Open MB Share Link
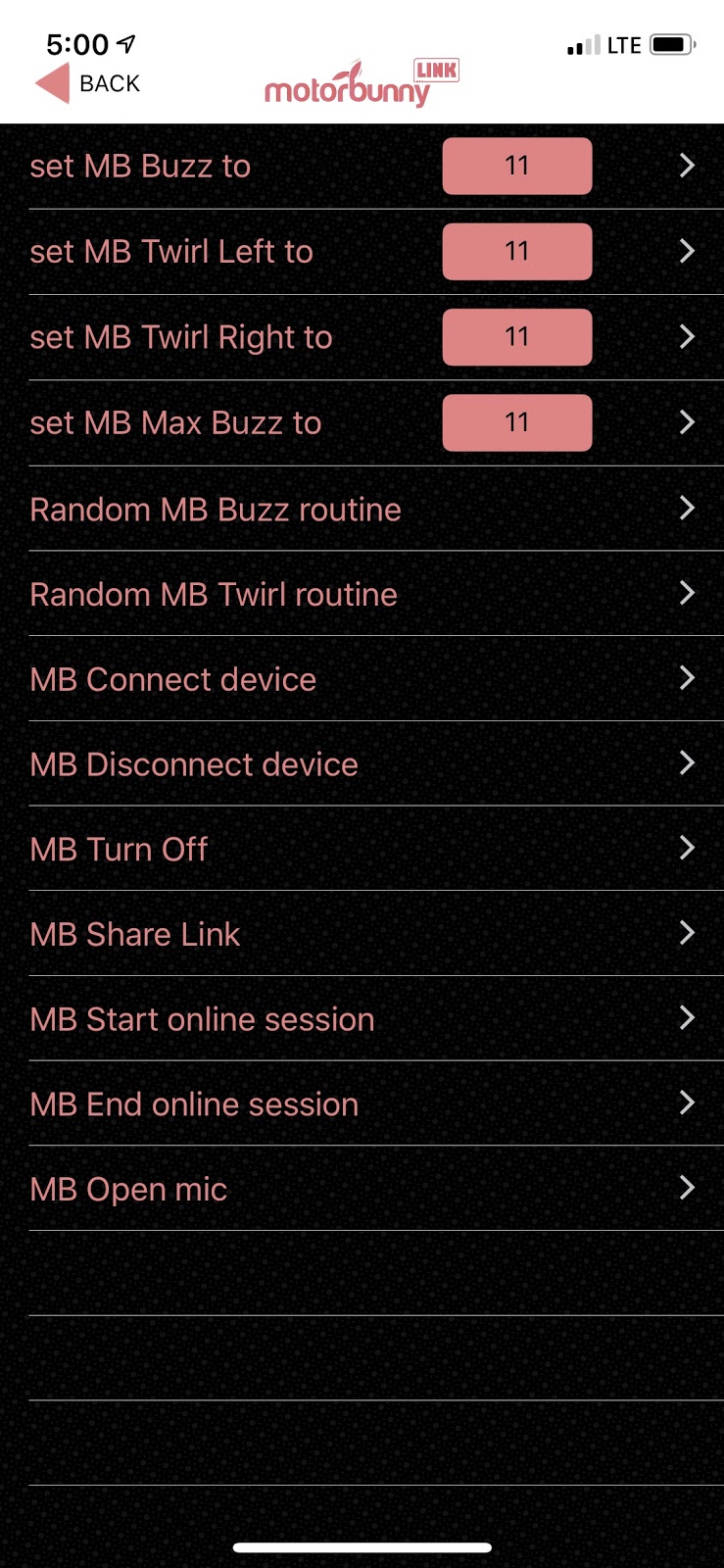 (135, 935)
